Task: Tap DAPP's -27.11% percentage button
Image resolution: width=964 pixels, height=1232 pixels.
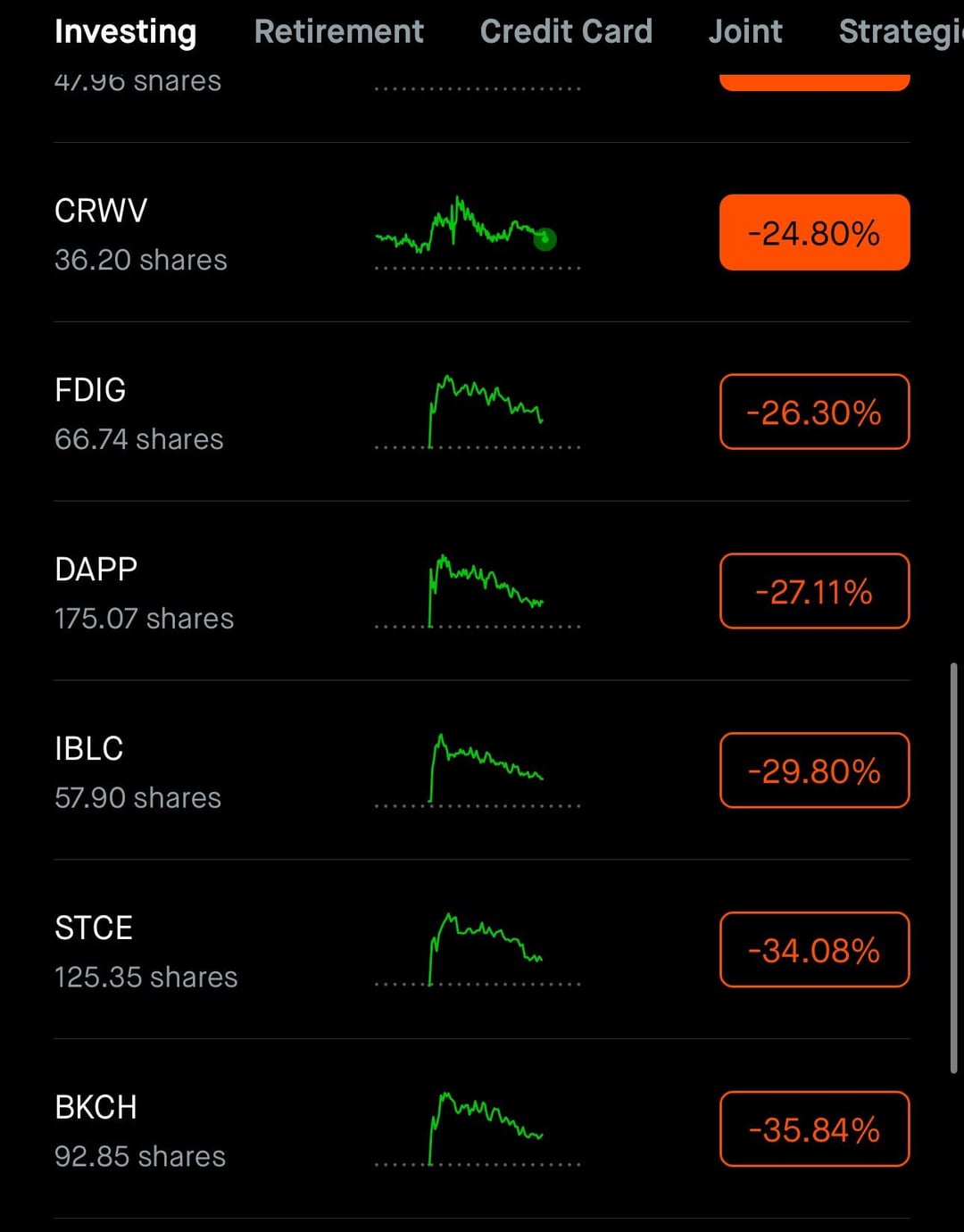Action: click(x=814, y=592)
